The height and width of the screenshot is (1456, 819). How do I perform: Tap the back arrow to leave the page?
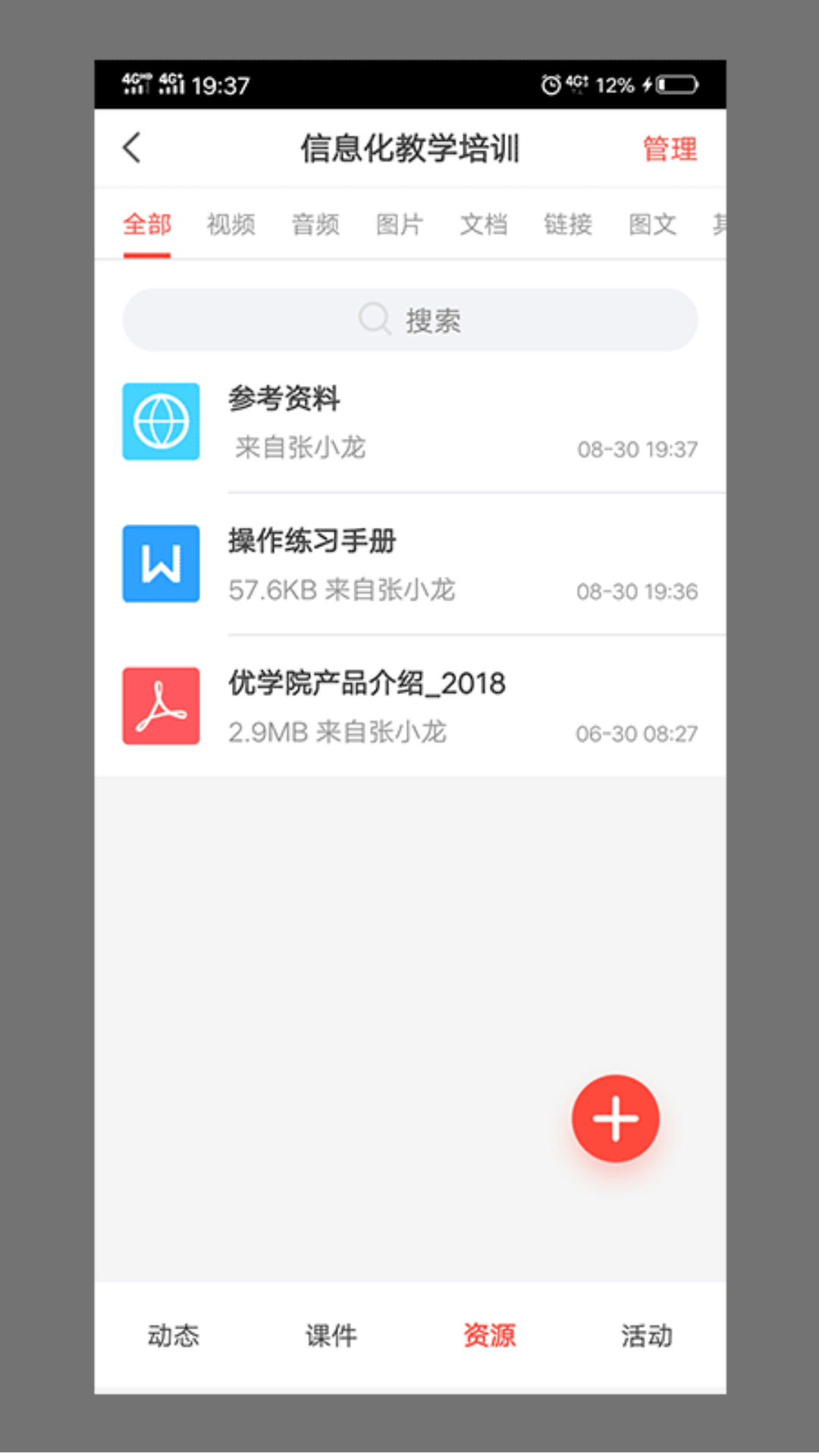(x=132, y=148)
